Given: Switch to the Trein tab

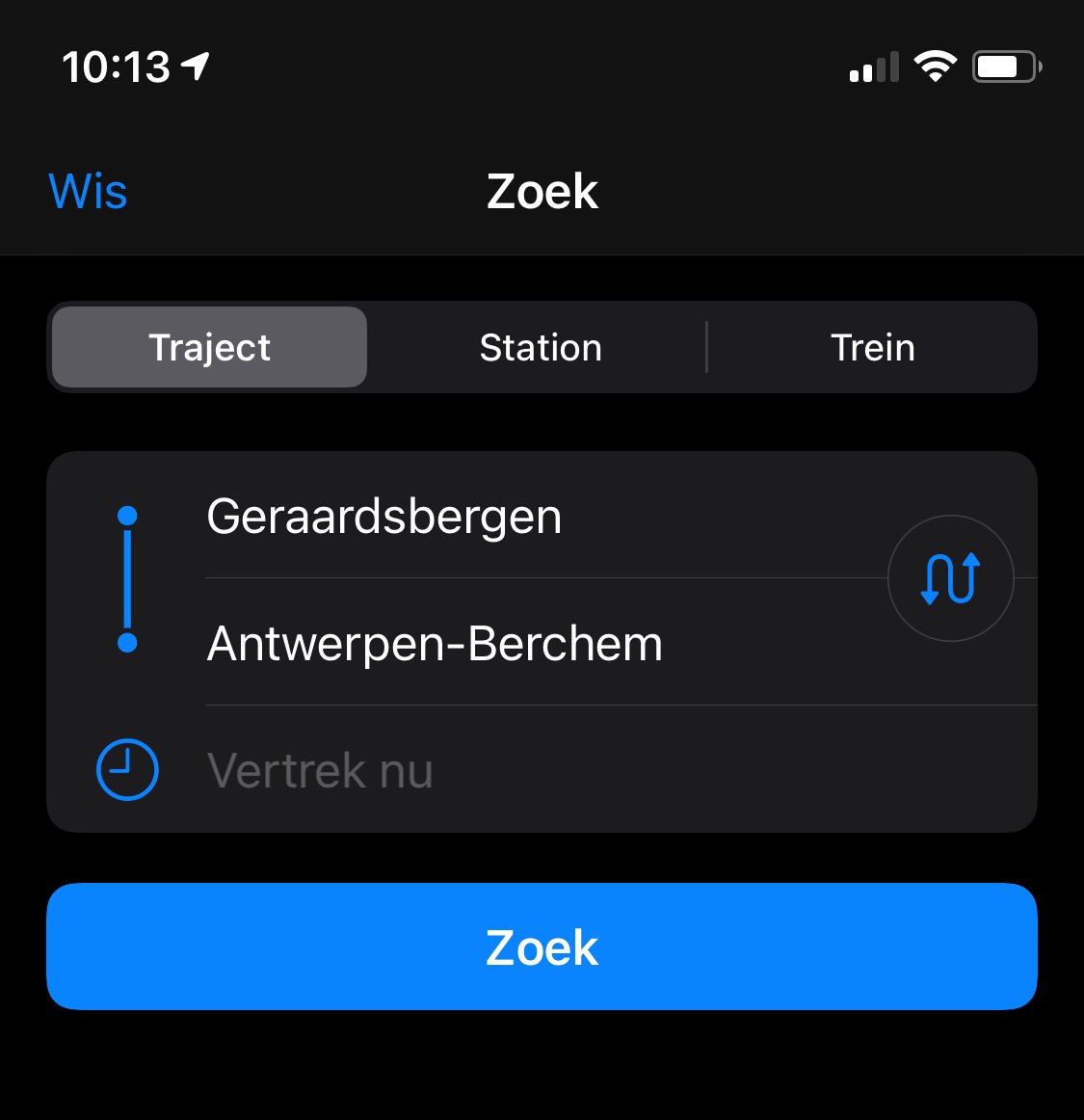Looking at the screenshot, I should click(x=872, y=347).
